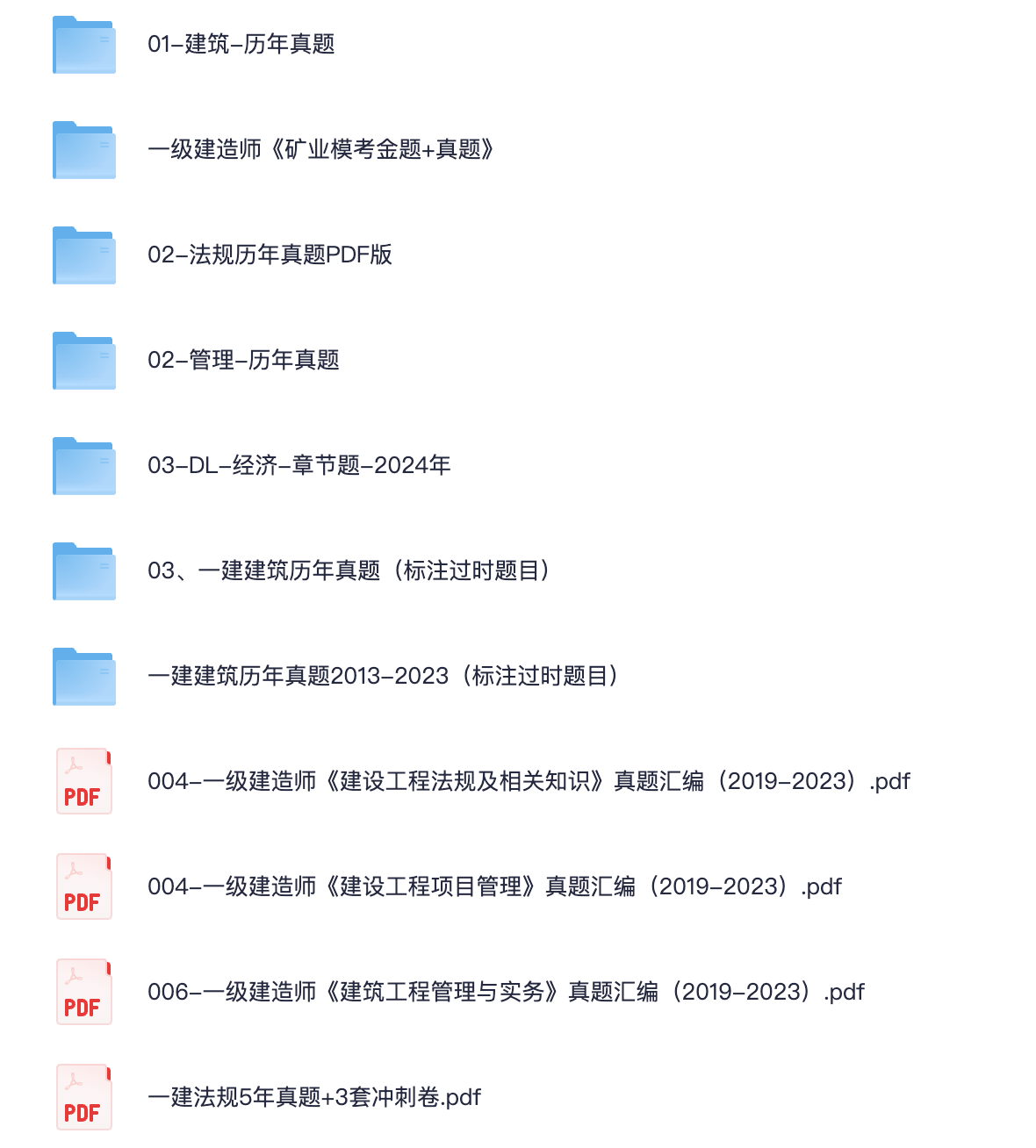Click the title 建设工程项目管理真题汇编（2019-2023）.pdf

493,886
